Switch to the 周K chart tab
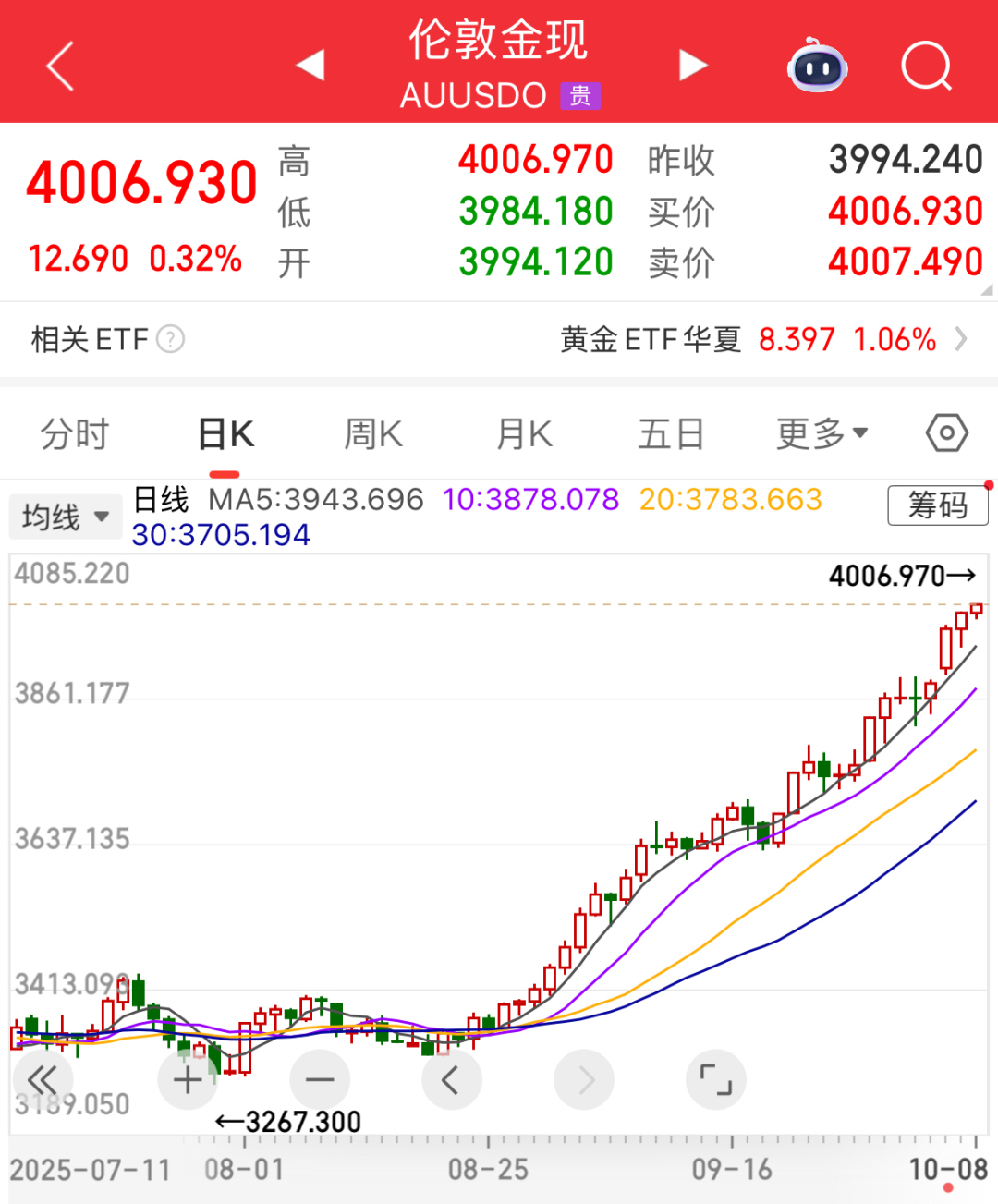 pyautogui.click(x=373, y=433)
